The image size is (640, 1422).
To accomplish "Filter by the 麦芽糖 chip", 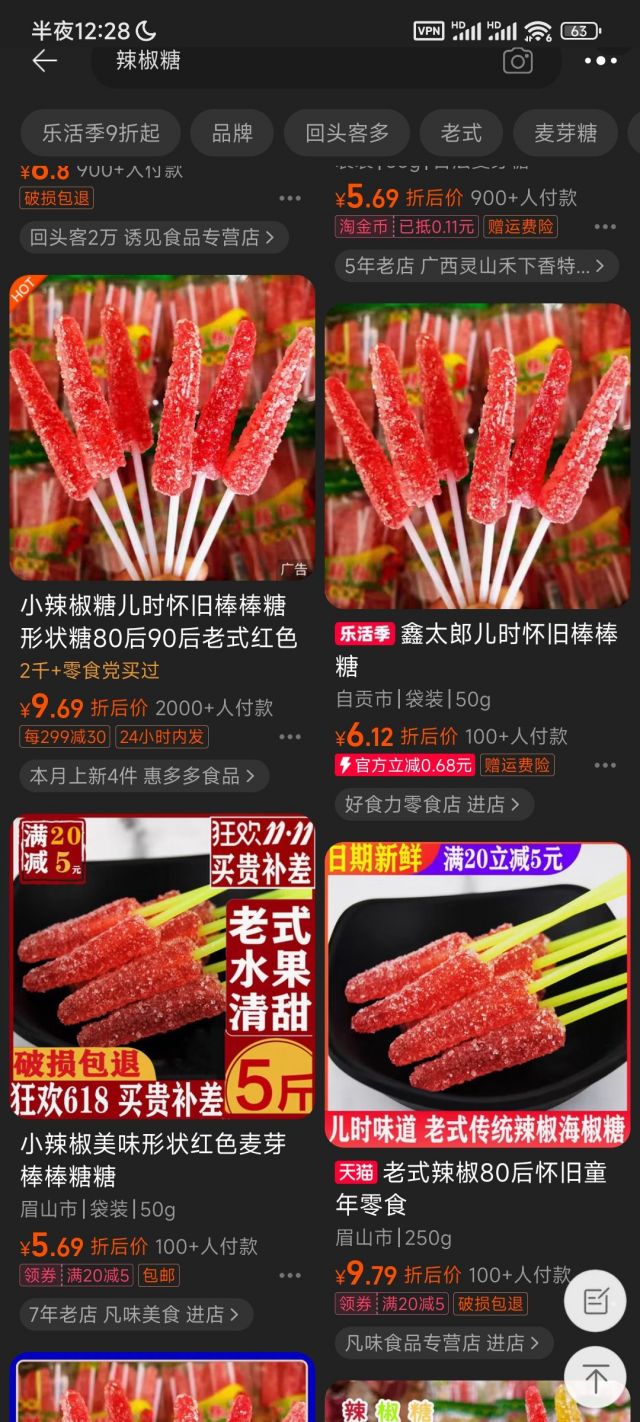I will pos(565,133).
